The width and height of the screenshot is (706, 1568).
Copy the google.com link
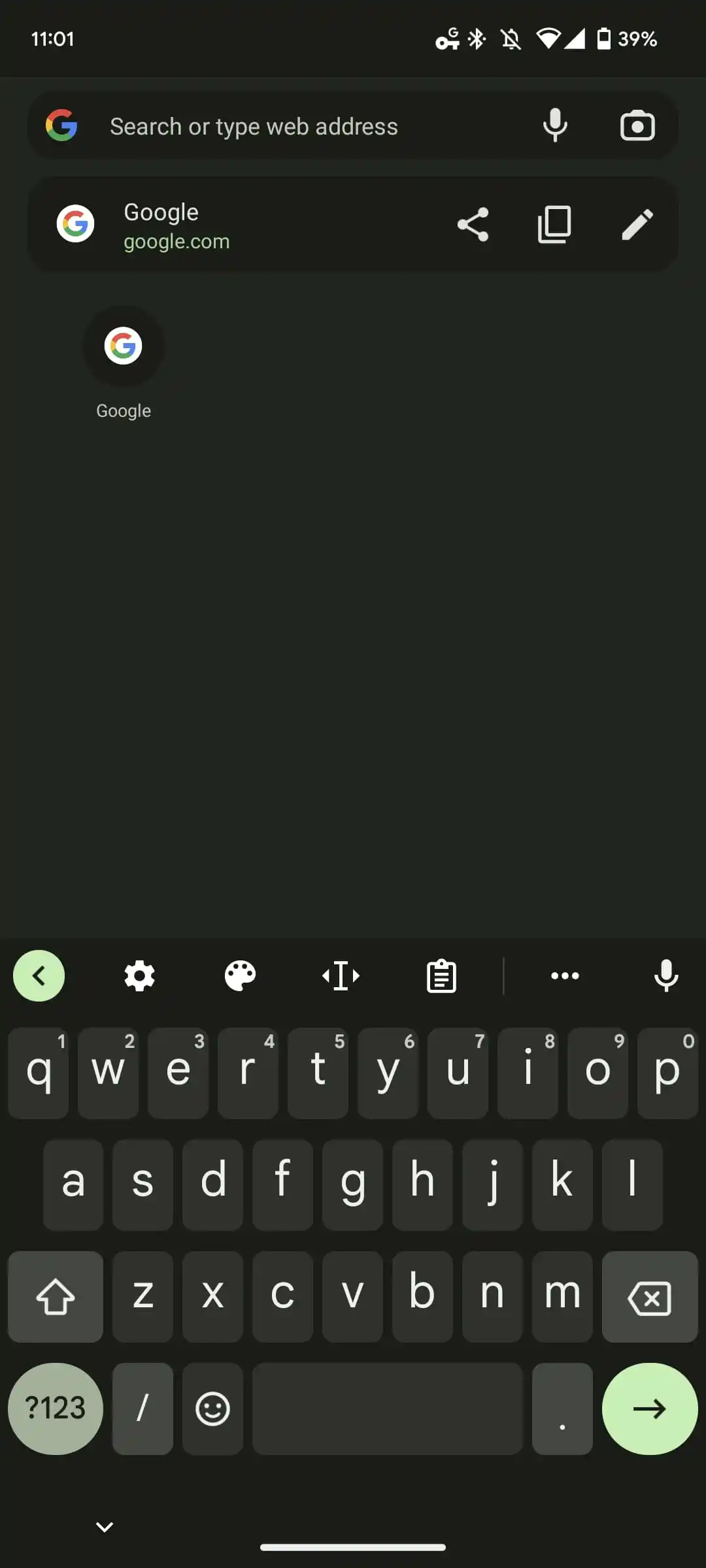(x=554, y=225)
